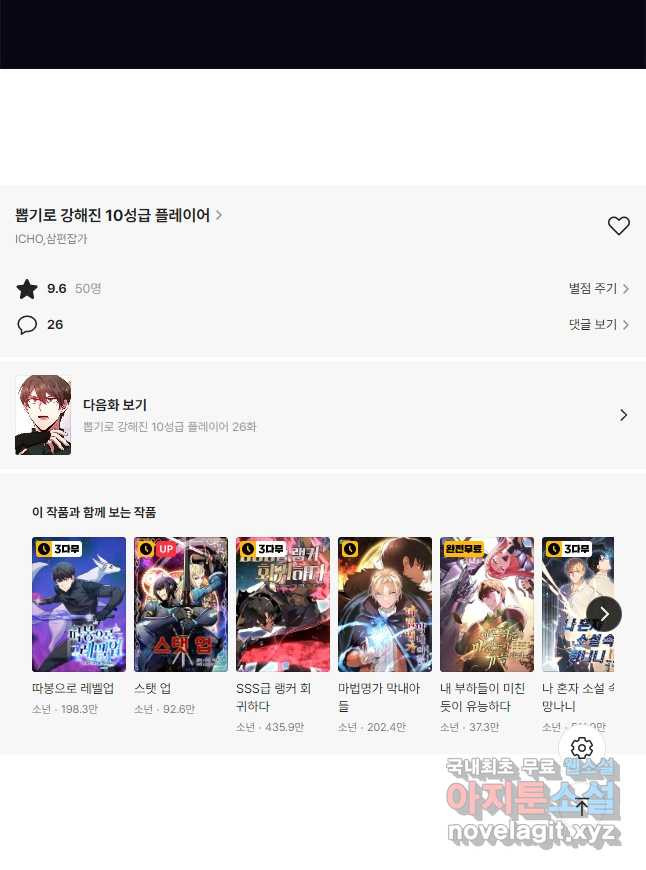Tap 별점 주기 to rate
Viewport: 646px width, 870px height.
pyautogui.click(x=598, y=289)
